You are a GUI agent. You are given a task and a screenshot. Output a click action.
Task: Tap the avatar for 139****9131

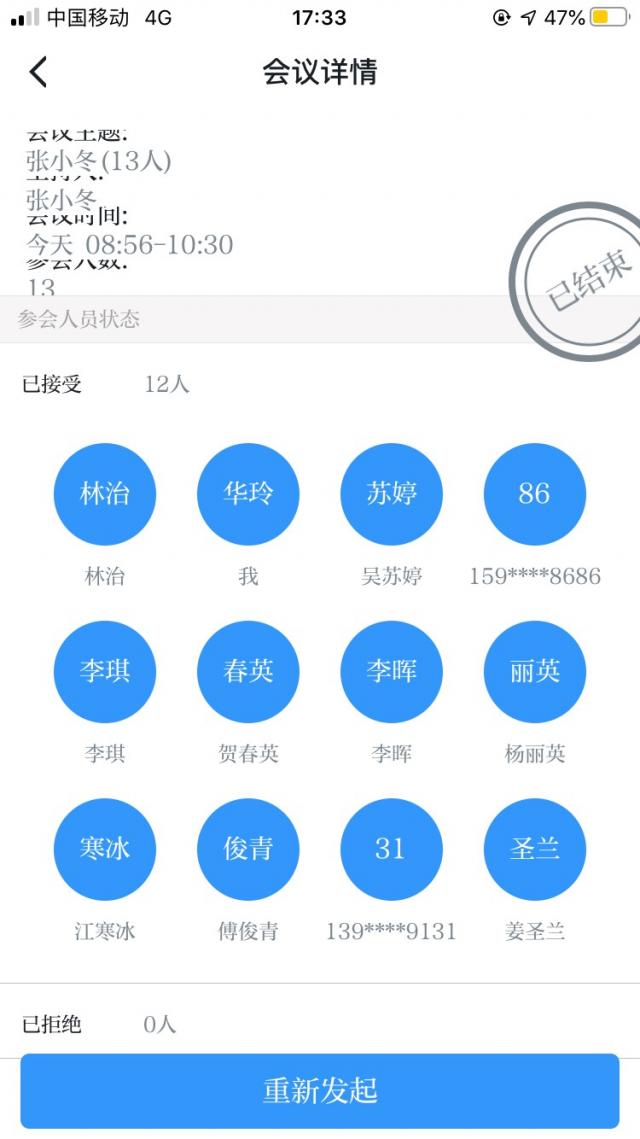point(391,849)
